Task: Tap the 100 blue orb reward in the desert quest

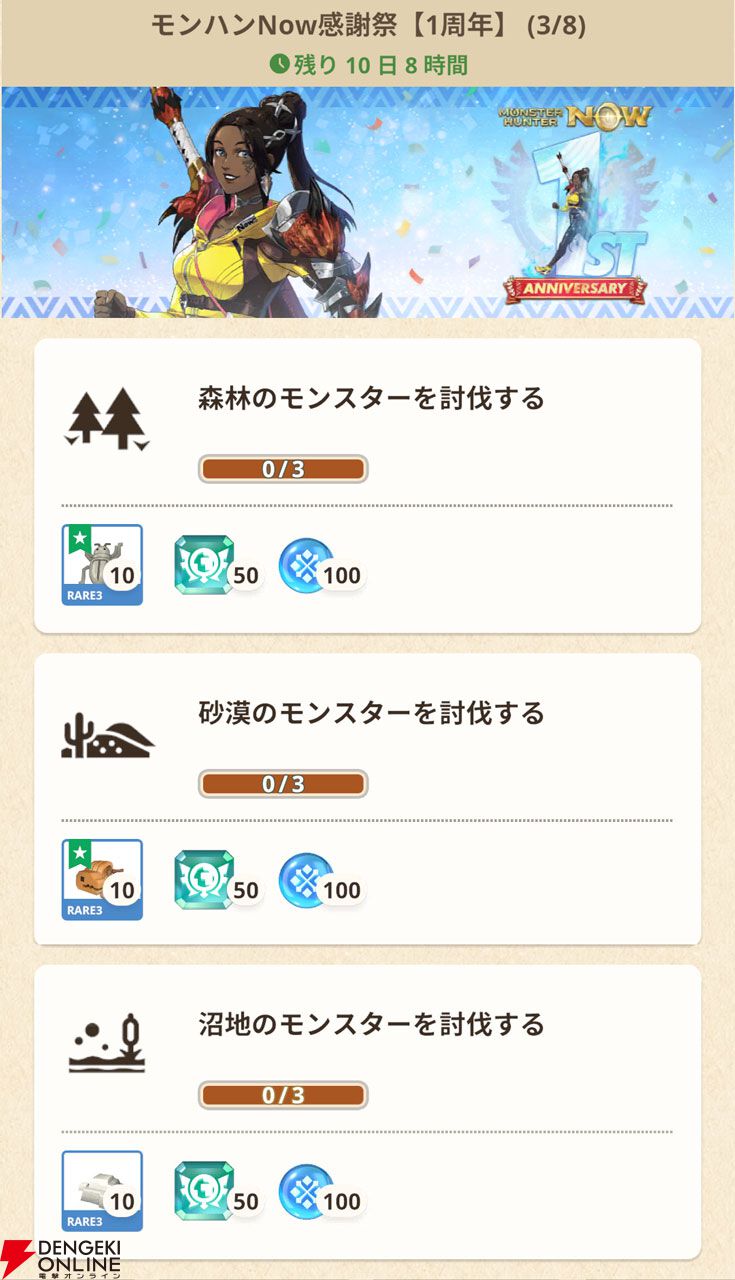Action: click(x=320, y=881)
